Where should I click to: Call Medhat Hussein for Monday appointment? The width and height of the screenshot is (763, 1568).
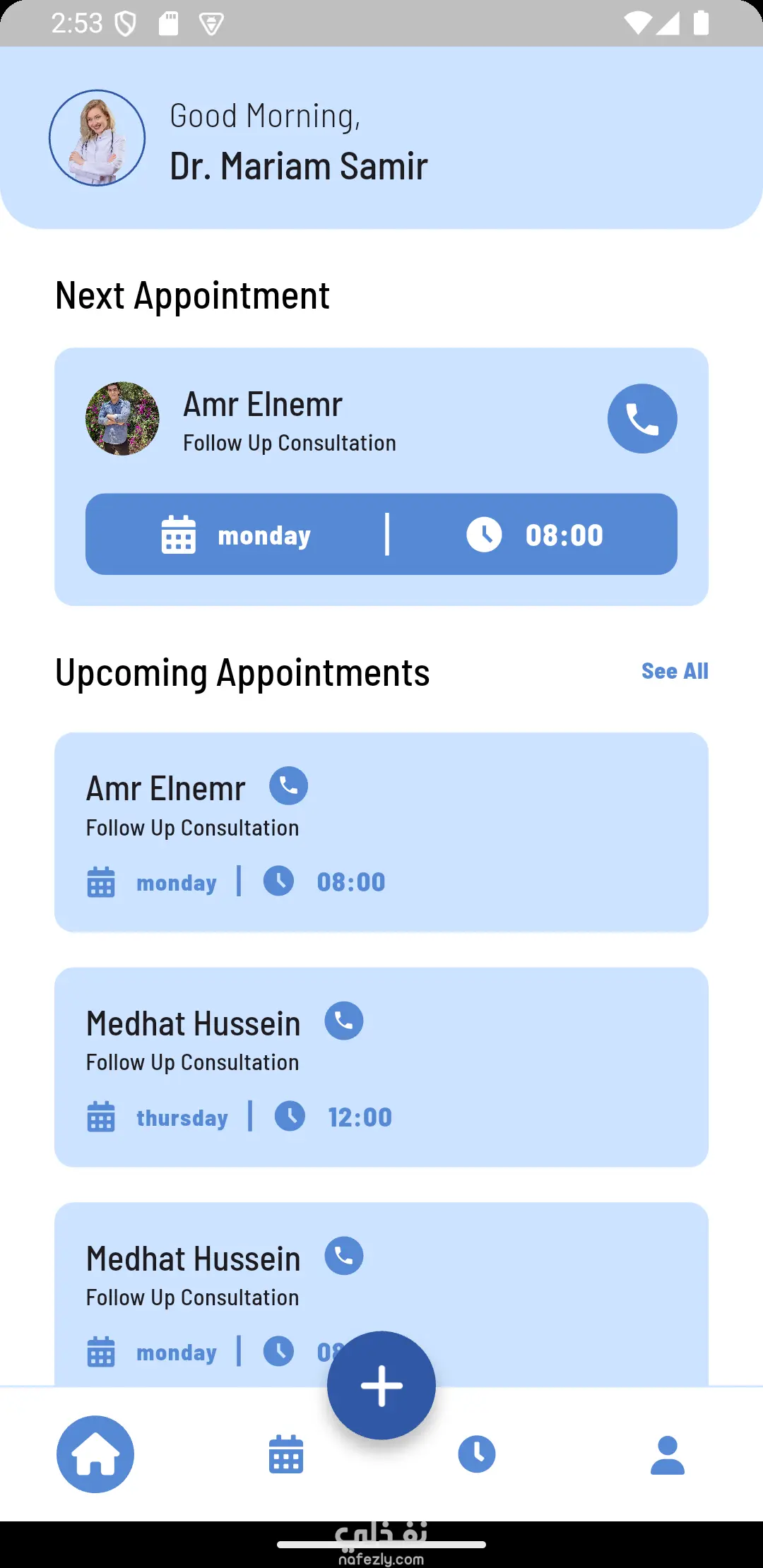[x=343, y=1256]
